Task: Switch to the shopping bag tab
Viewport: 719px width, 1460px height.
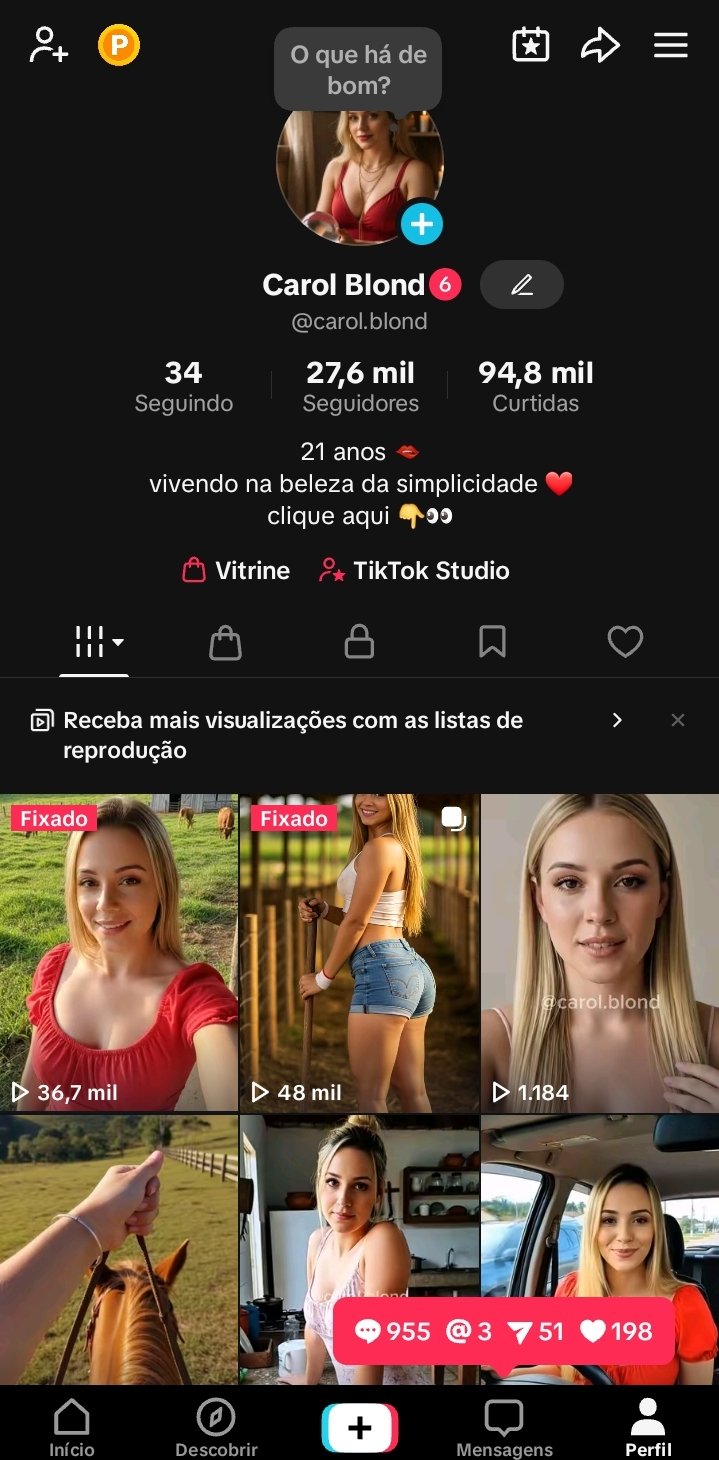Action: point(225,642)
